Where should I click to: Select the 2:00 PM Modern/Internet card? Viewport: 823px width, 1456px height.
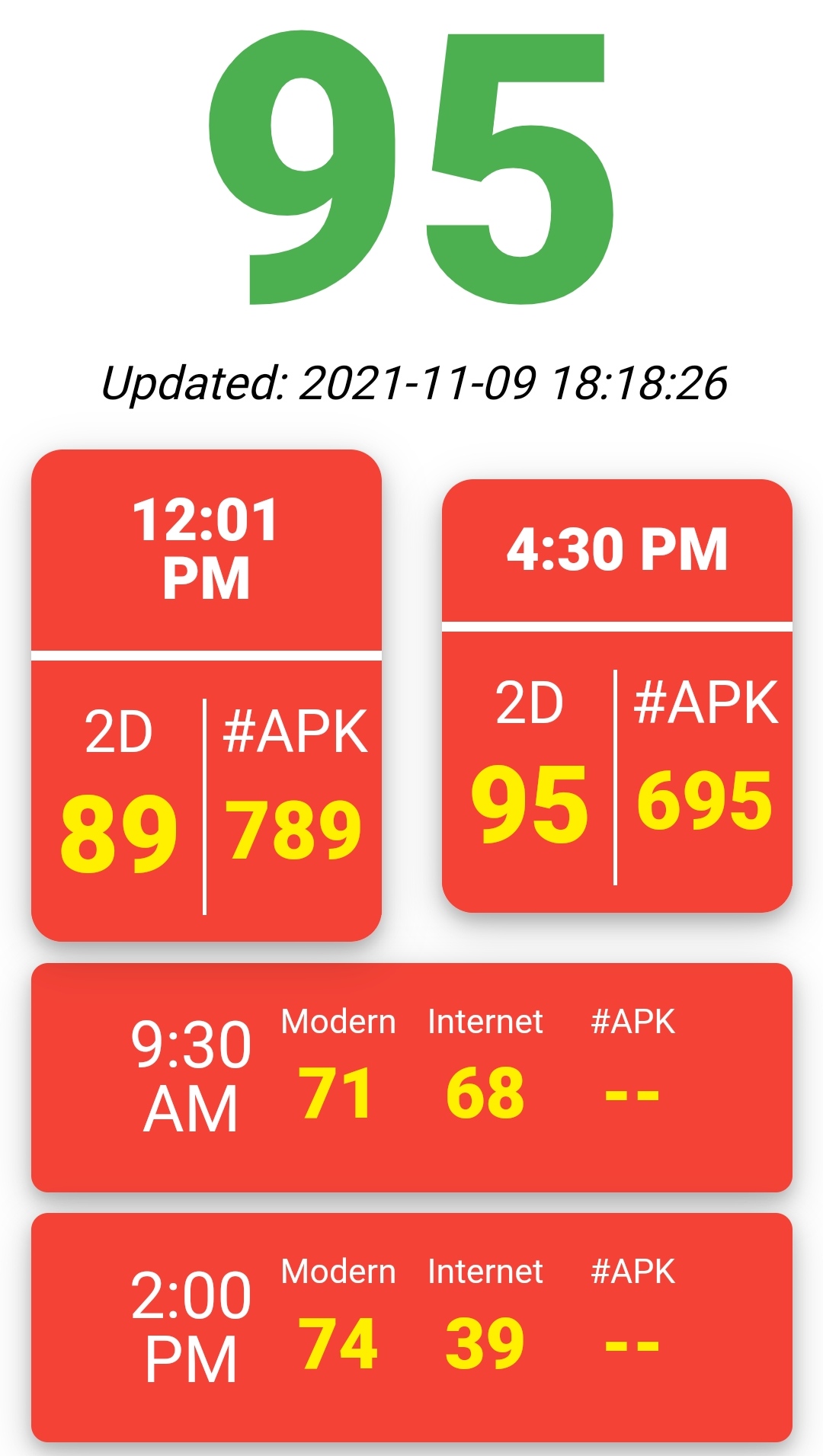[411, 1327]
